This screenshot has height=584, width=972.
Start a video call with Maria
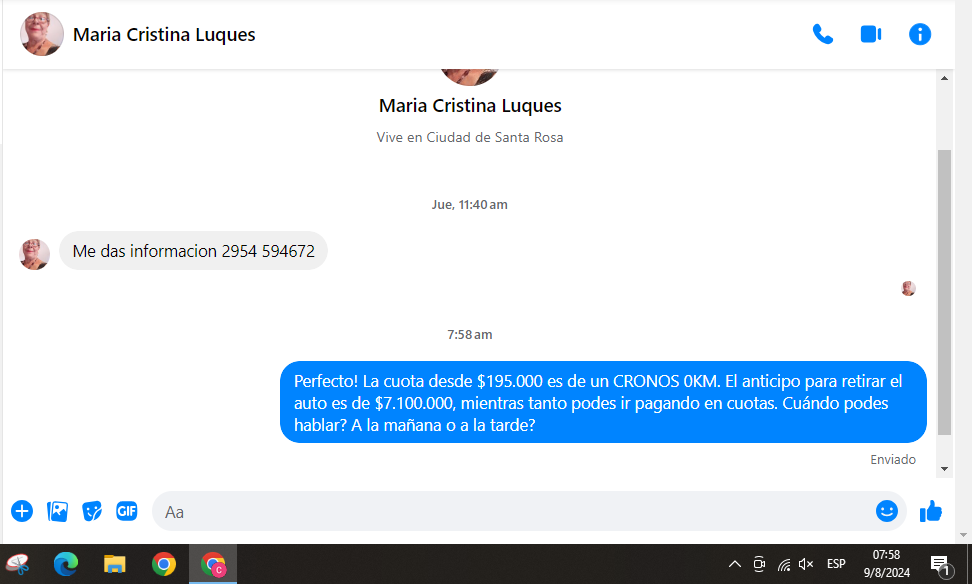[871, 34]
